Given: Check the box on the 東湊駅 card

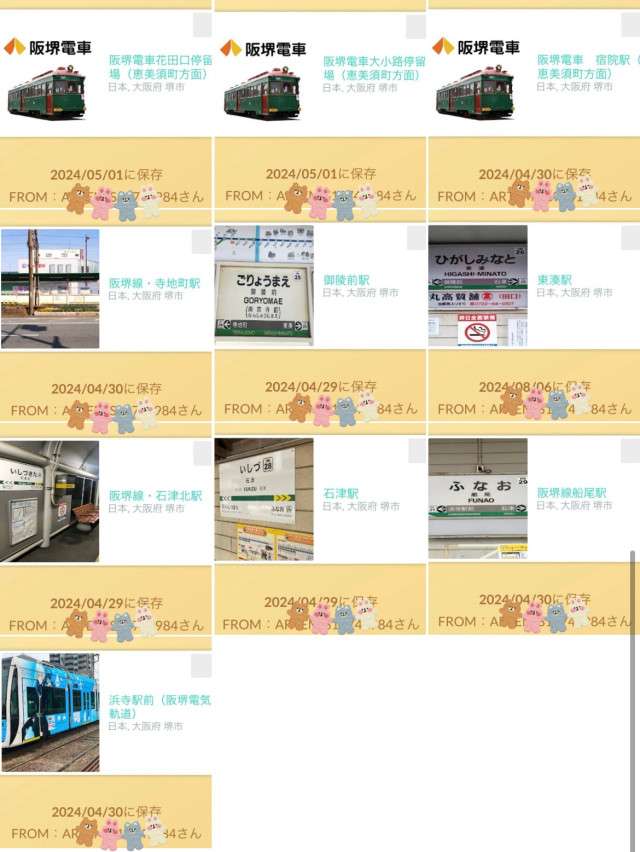Looking at the screenshot, I should [x=630, y=238].
